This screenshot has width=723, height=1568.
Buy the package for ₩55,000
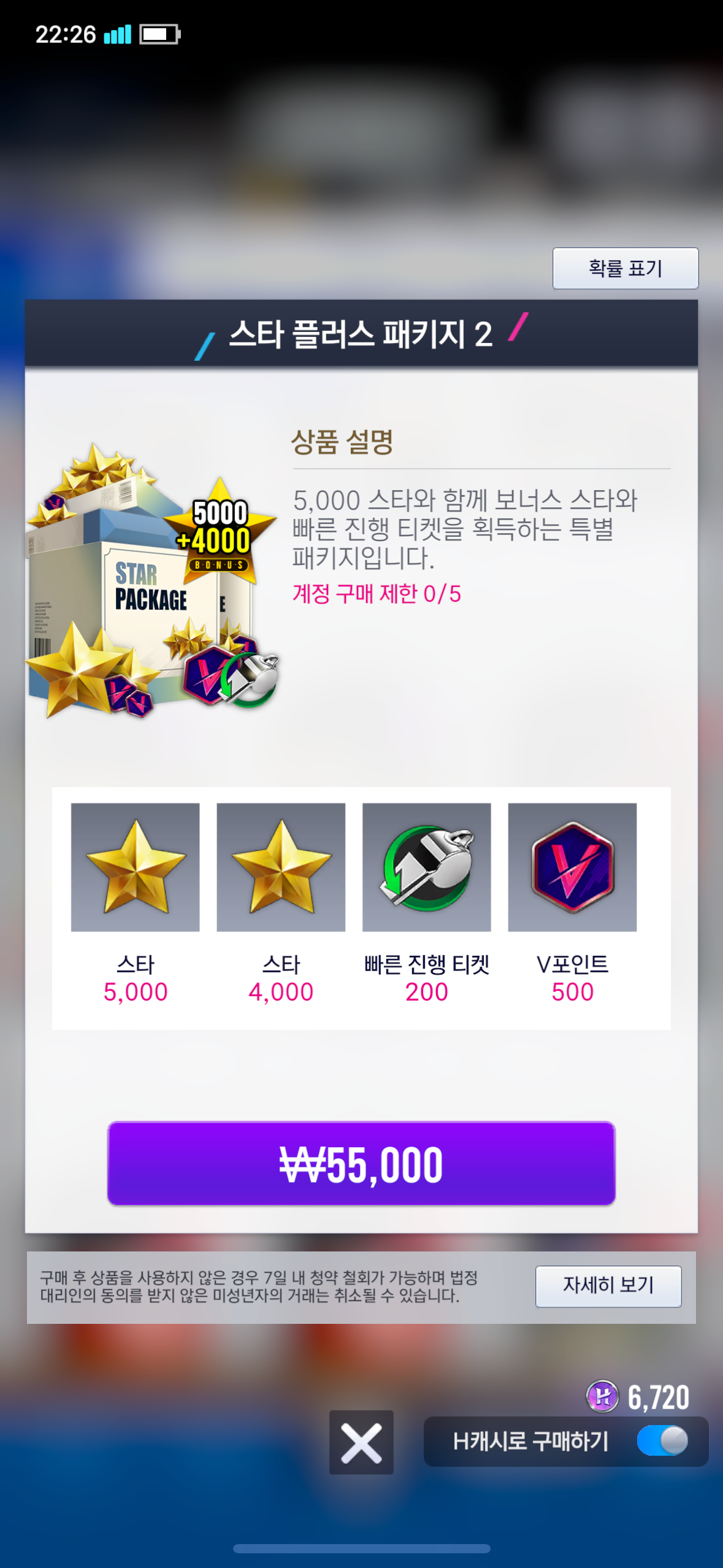click(361, 1164)
